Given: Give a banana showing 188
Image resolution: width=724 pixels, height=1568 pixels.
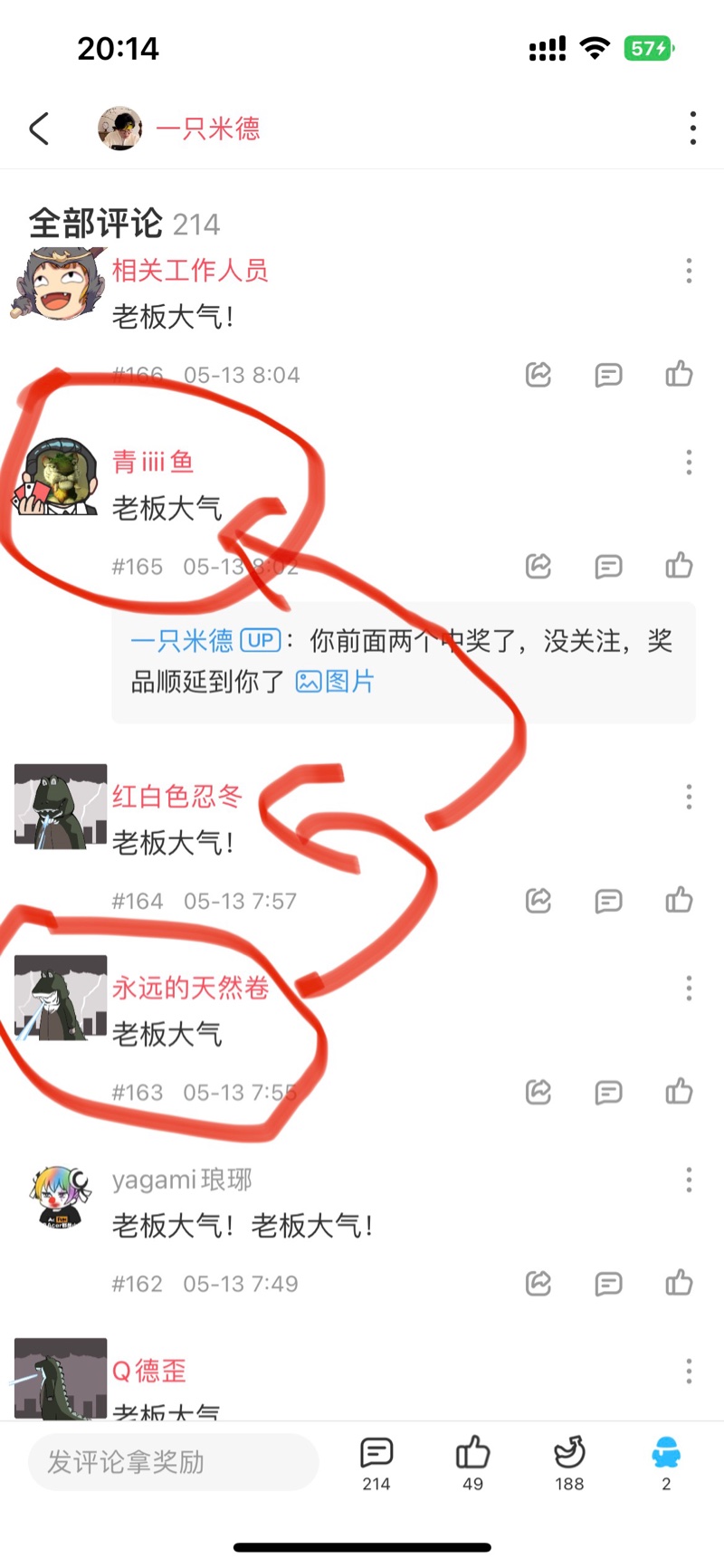Looking at the screenshot, I should pos(569,1462).
